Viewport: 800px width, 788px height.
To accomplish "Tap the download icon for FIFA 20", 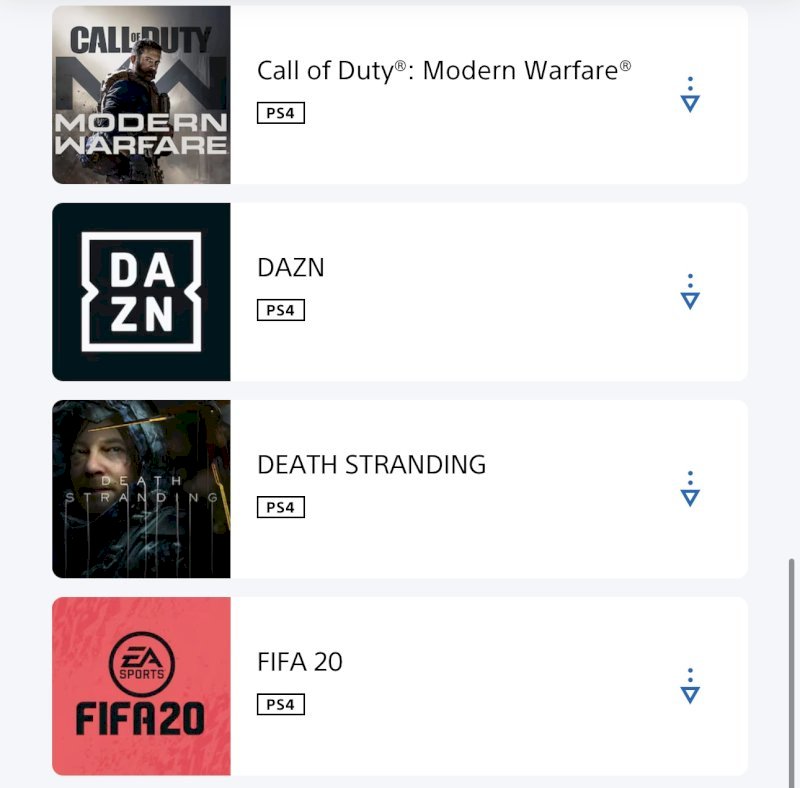I will point(690,686).
